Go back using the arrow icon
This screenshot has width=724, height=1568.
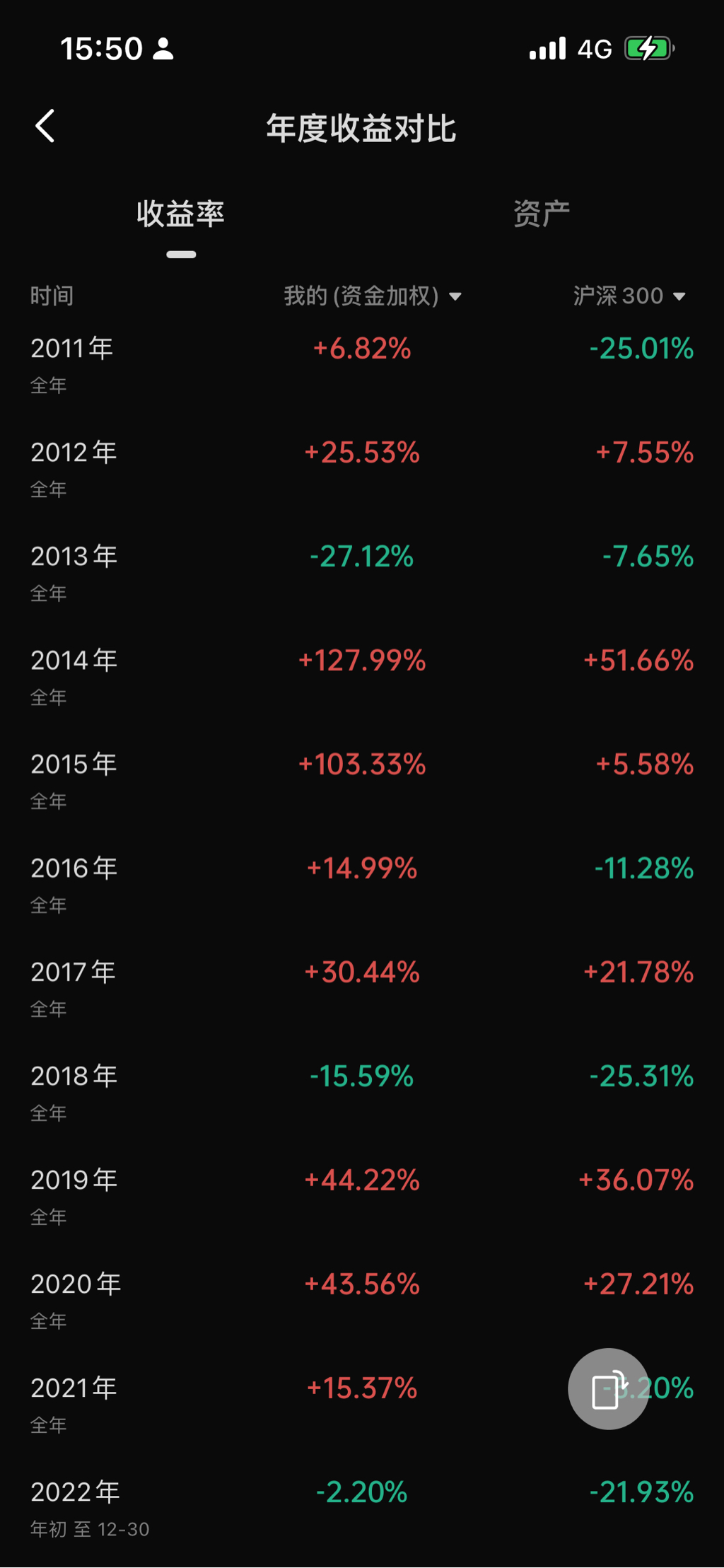pyautogui.click(x=45, y=127)
